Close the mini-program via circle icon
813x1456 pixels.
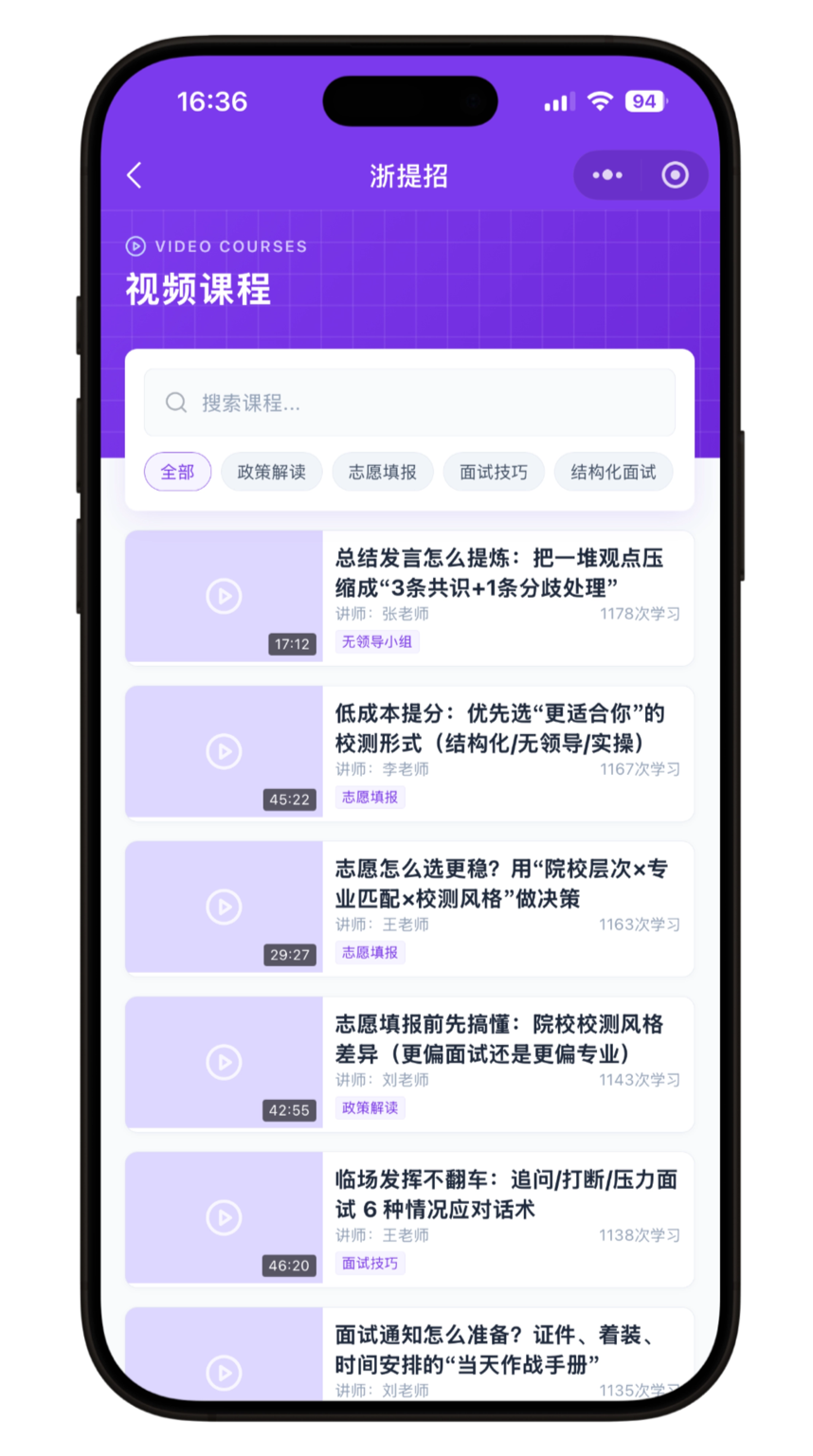(x=675, y=175)
